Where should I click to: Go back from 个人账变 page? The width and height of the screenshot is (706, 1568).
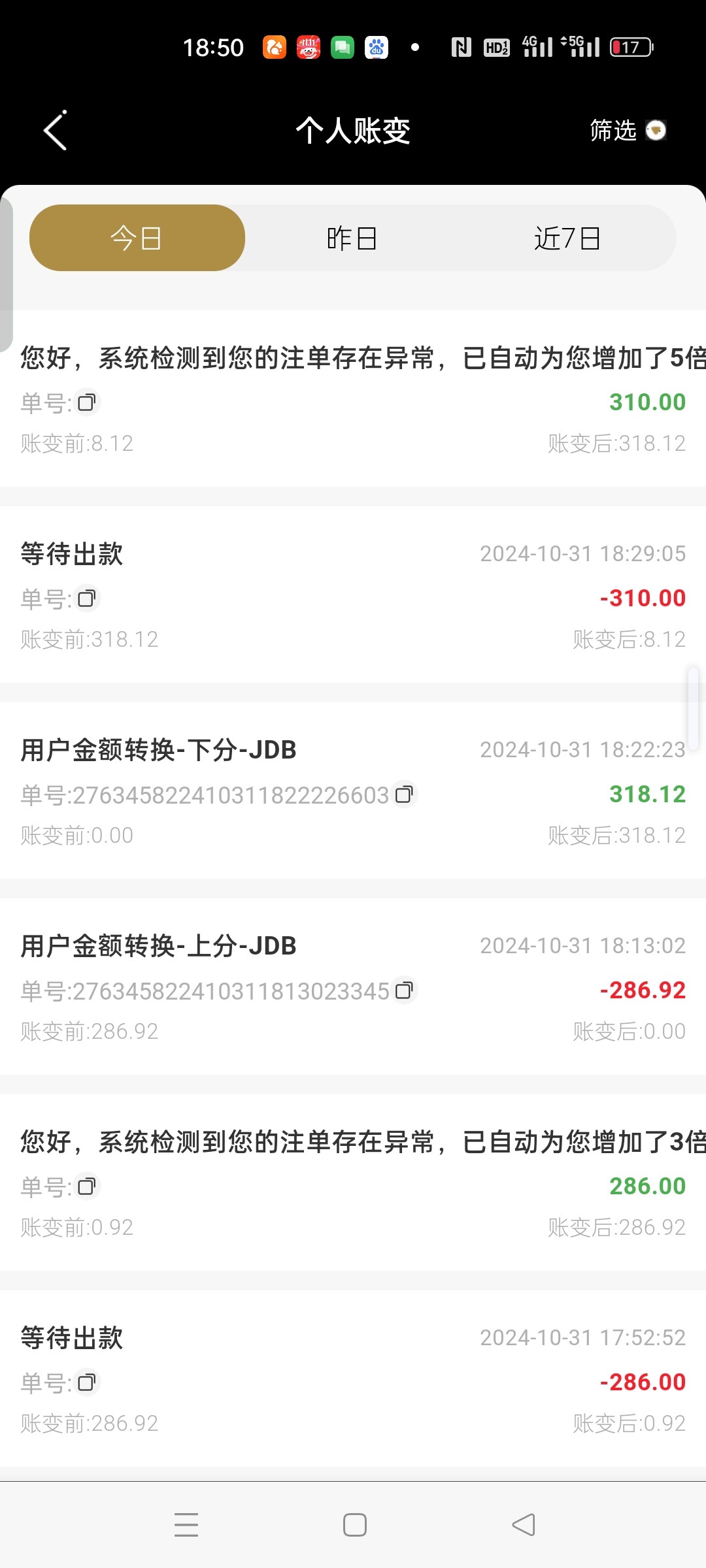click(56, 131)
